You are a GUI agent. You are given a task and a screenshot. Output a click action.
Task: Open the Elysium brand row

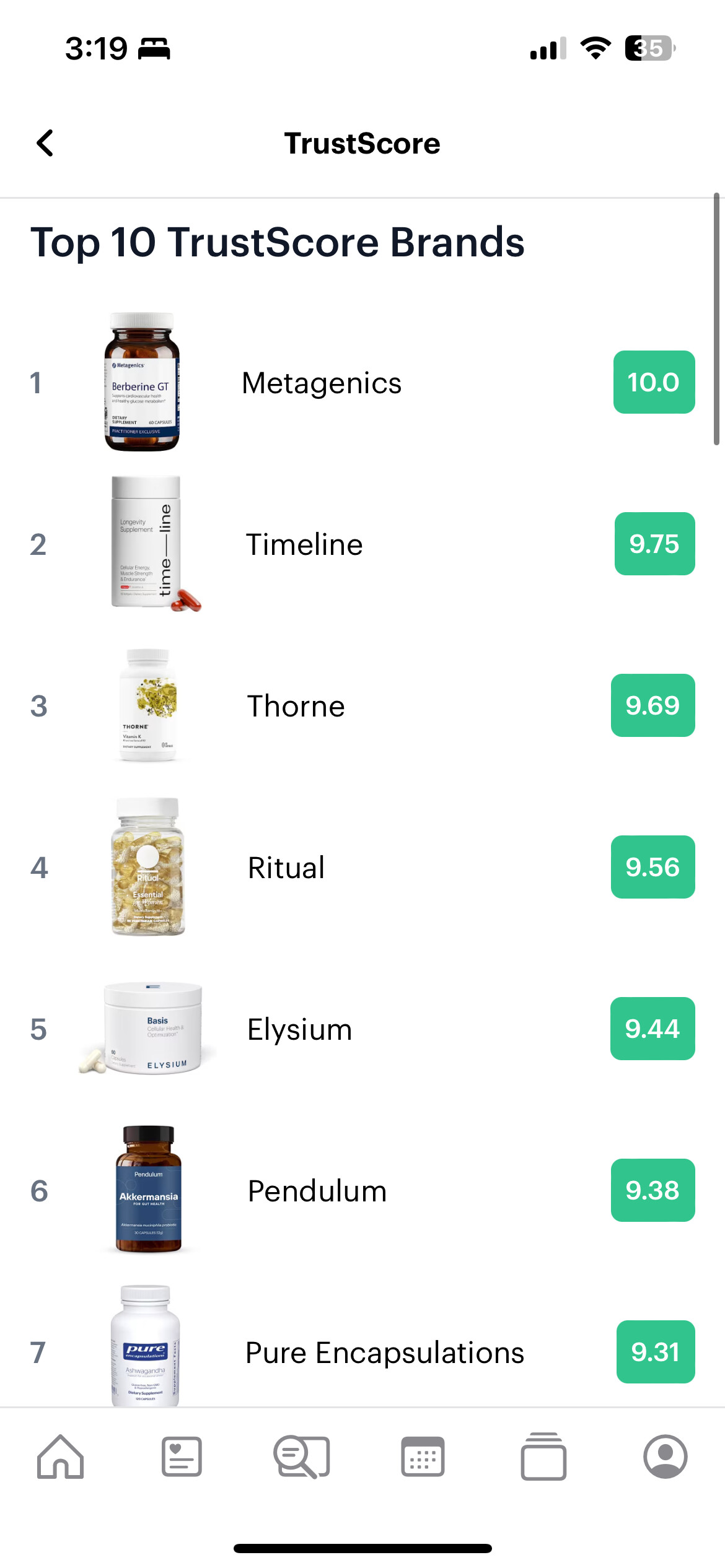(362, 1029)
